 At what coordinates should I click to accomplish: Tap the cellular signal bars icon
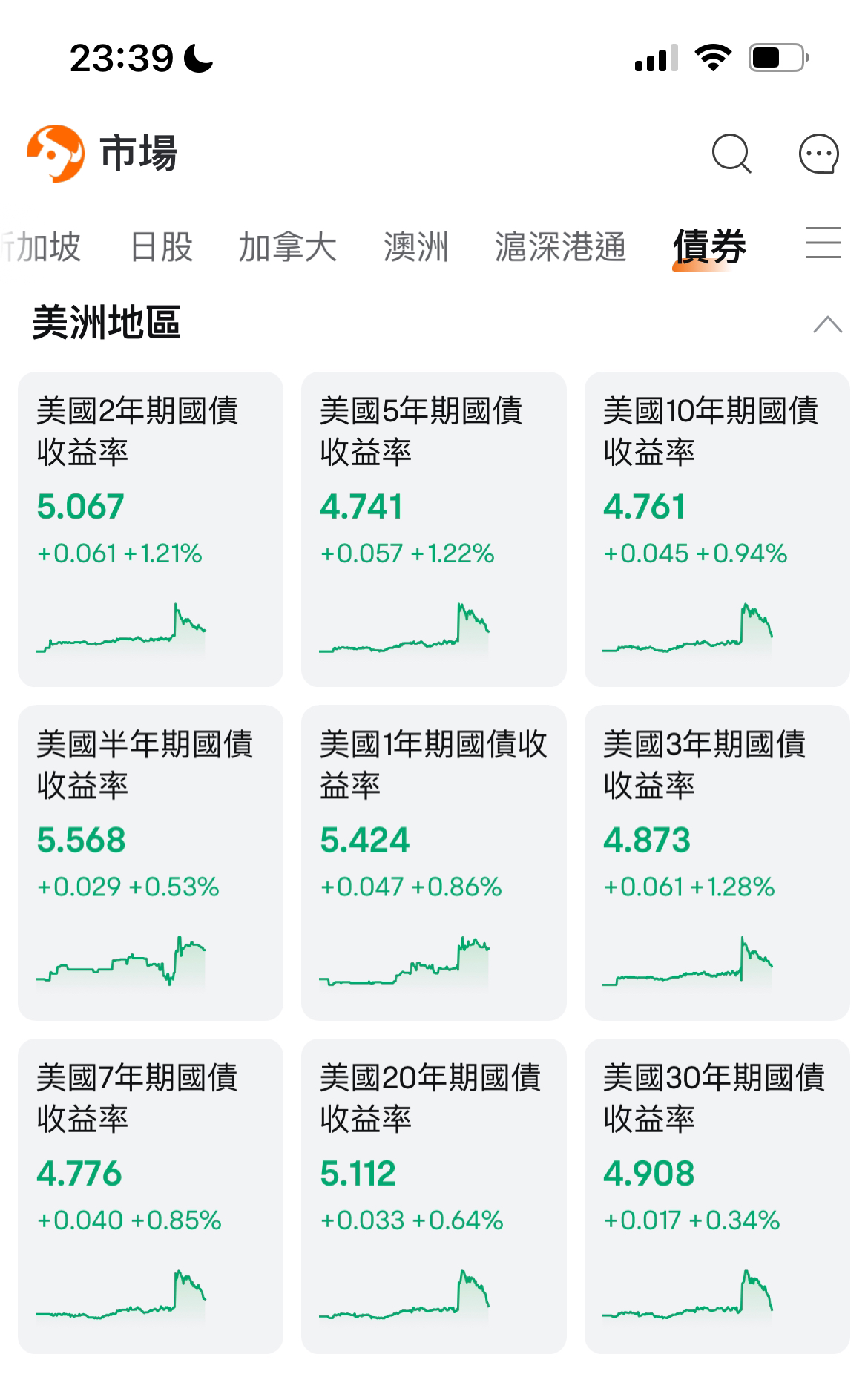[656, 59]
